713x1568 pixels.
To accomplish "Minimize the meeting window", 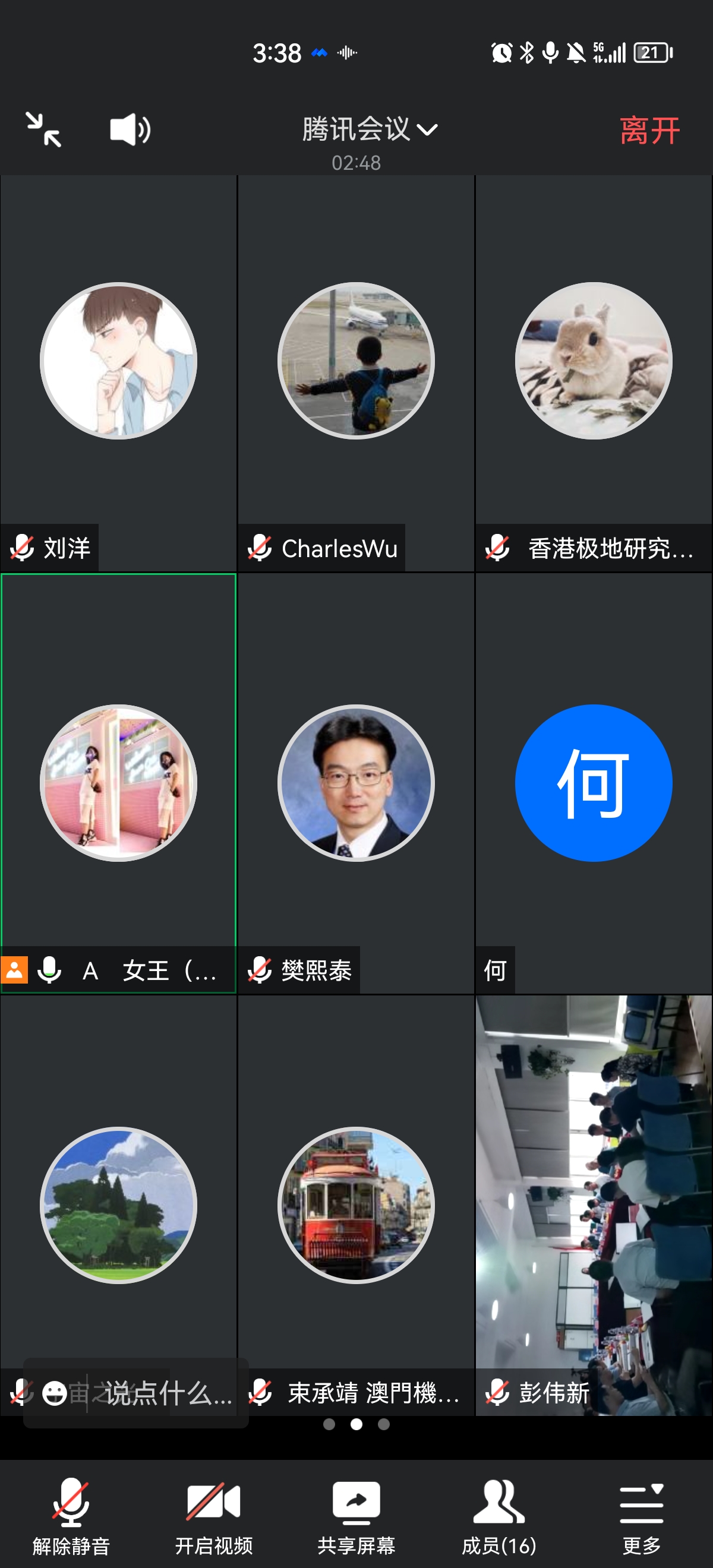I will coord(43,129).
